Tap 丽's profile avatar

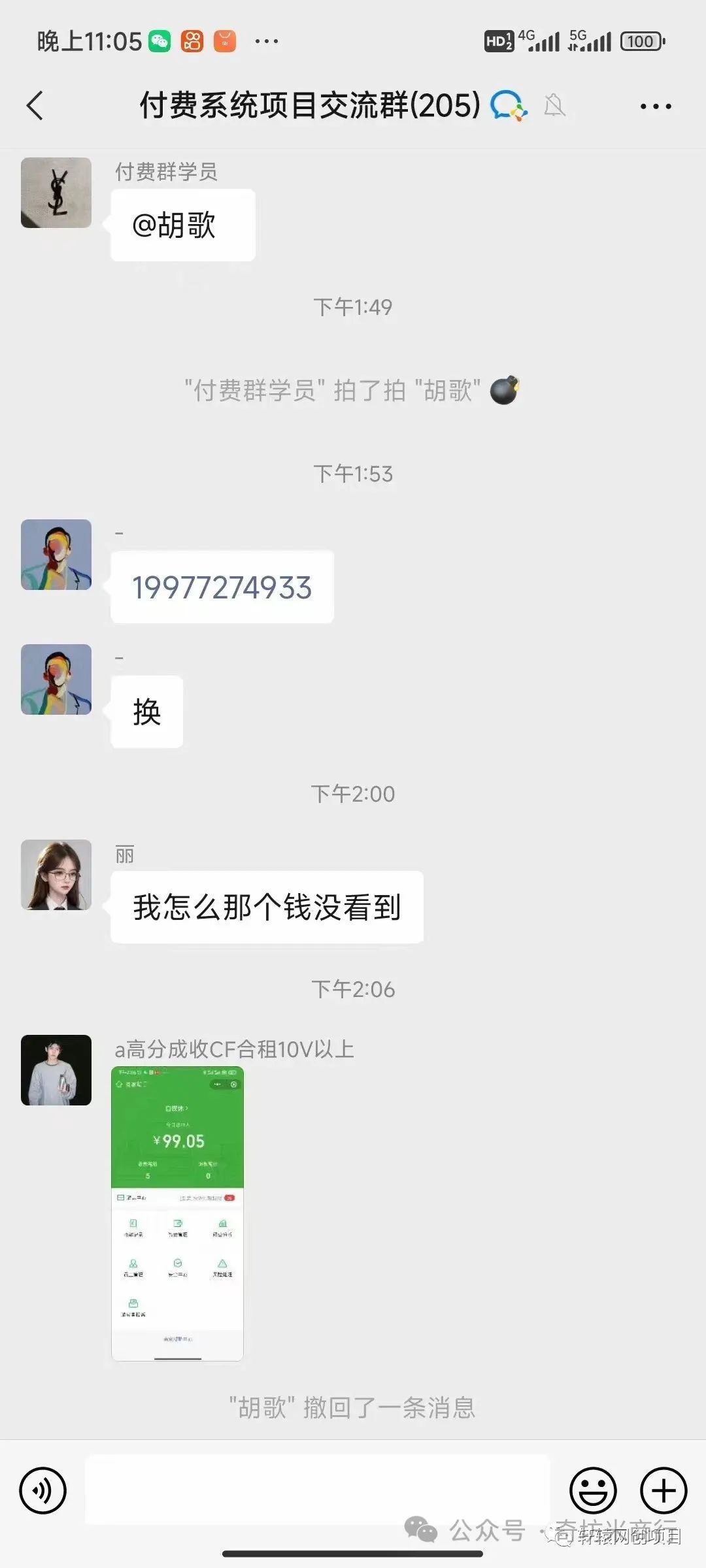[x=56, y=876]
